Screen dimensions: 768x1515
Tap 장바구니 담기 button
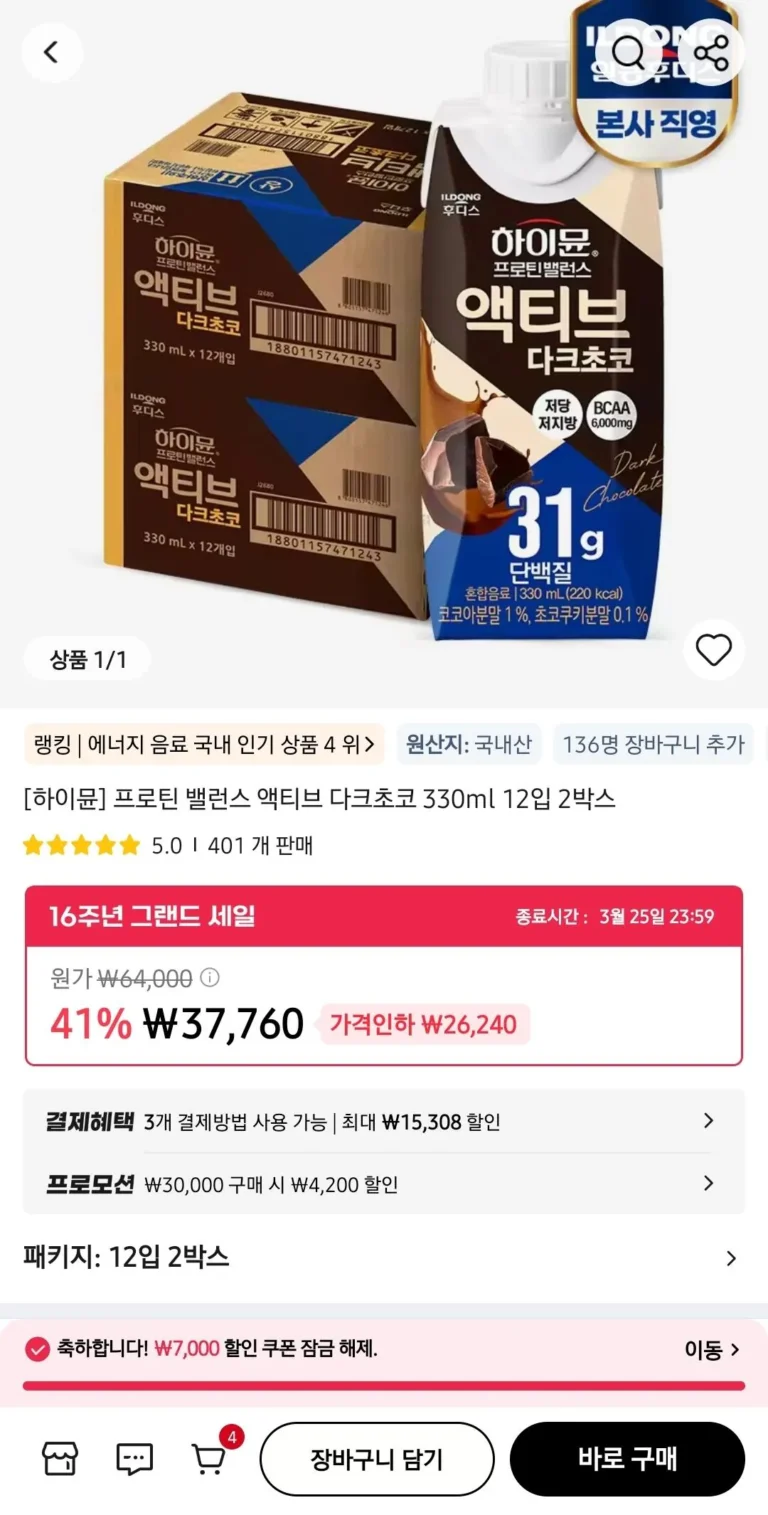coord(377,1459)
